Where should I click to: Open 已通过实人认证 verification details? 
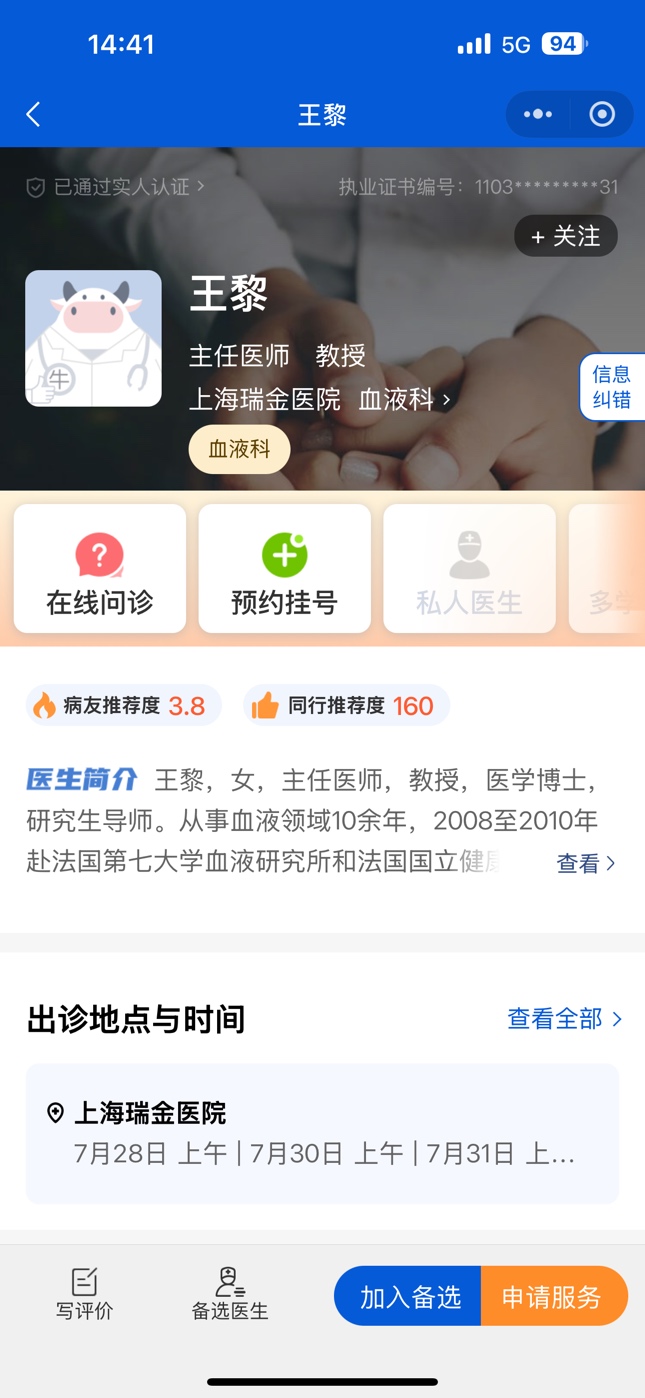click(x=115, y=187)
